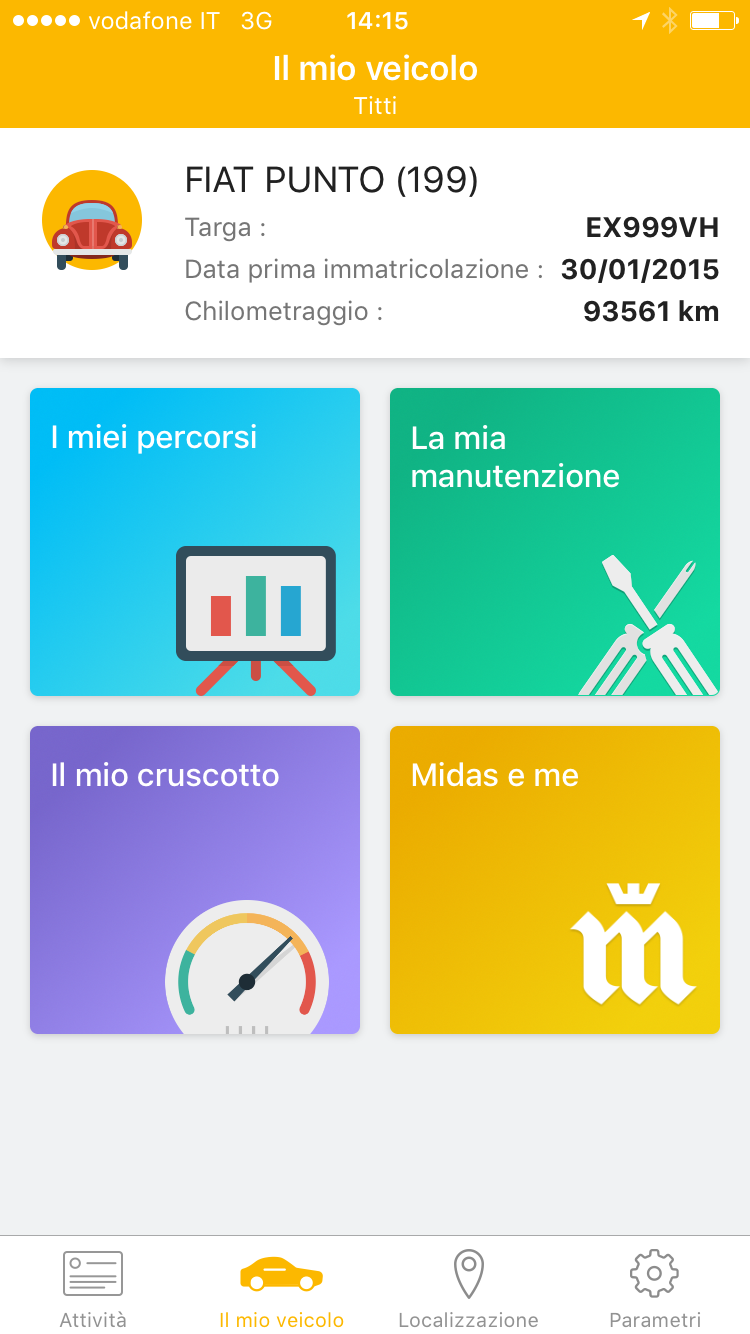Viewport: 750px width, 1334px height.
Task: Select the Midas e me tile
Action: pyautogui.click(x=555, y=880)
